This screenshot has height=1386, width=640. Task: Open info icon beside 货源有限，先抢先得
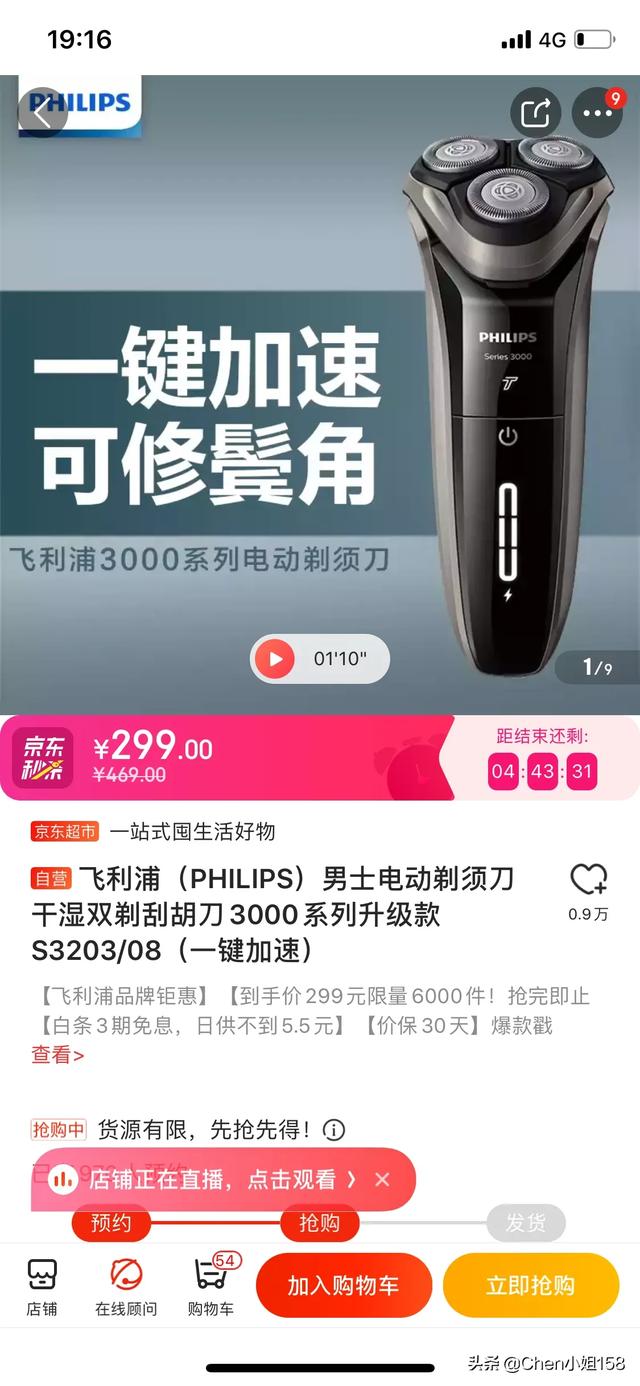pos(334,1130)
